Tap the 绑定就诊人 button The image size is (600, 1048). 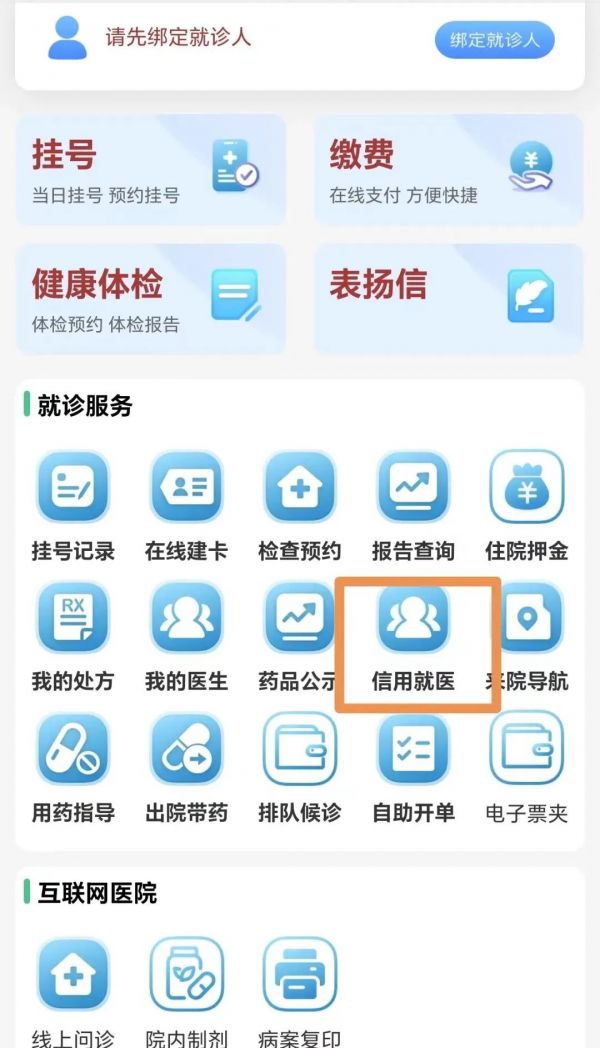tap(494, 39)
